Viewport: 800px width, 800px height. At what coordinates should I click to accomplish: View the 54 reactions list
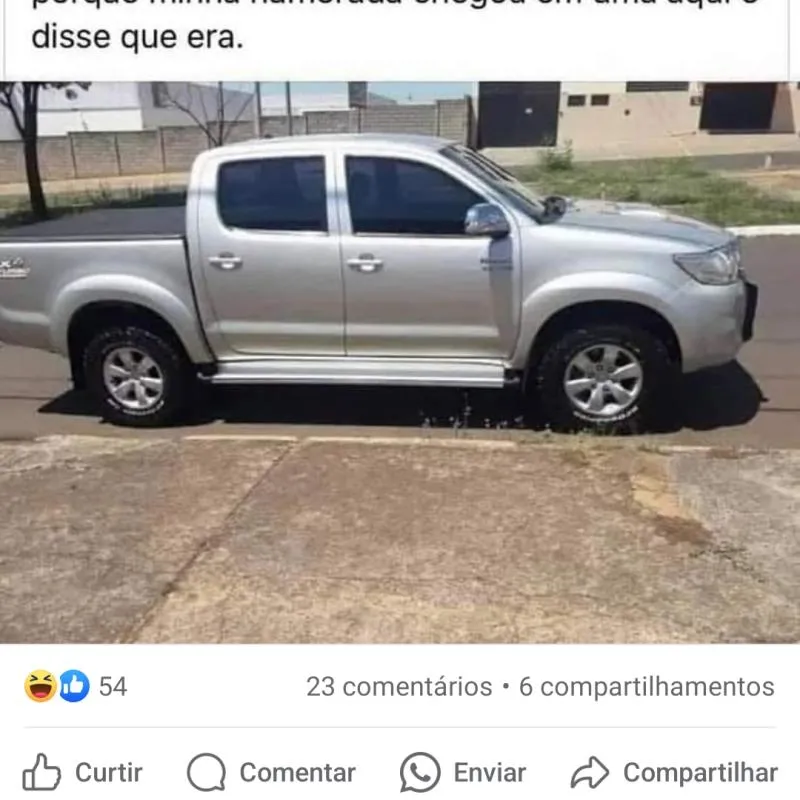pos(76,686)
